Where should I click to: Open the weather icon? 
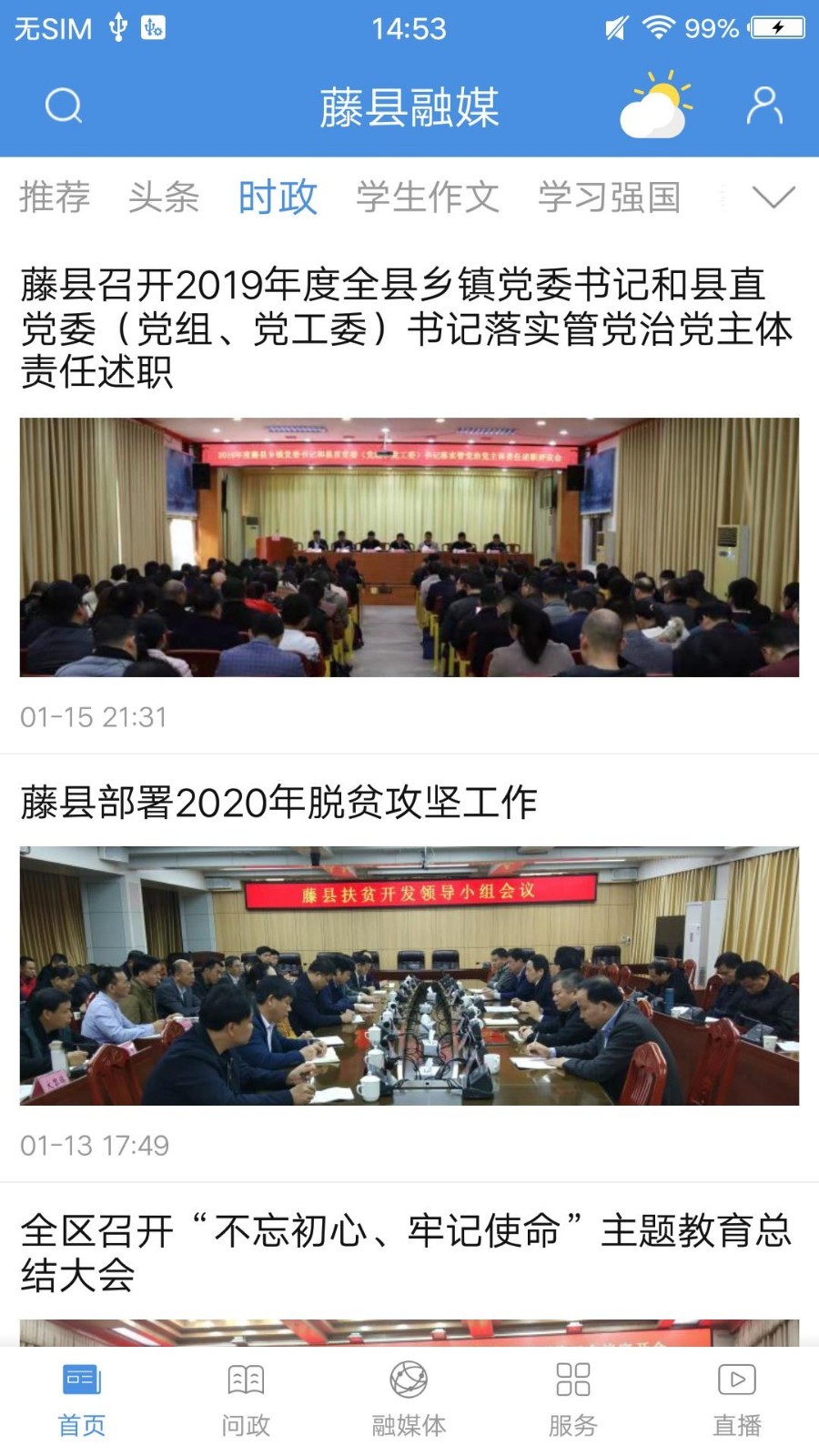(x=655, y=106)
